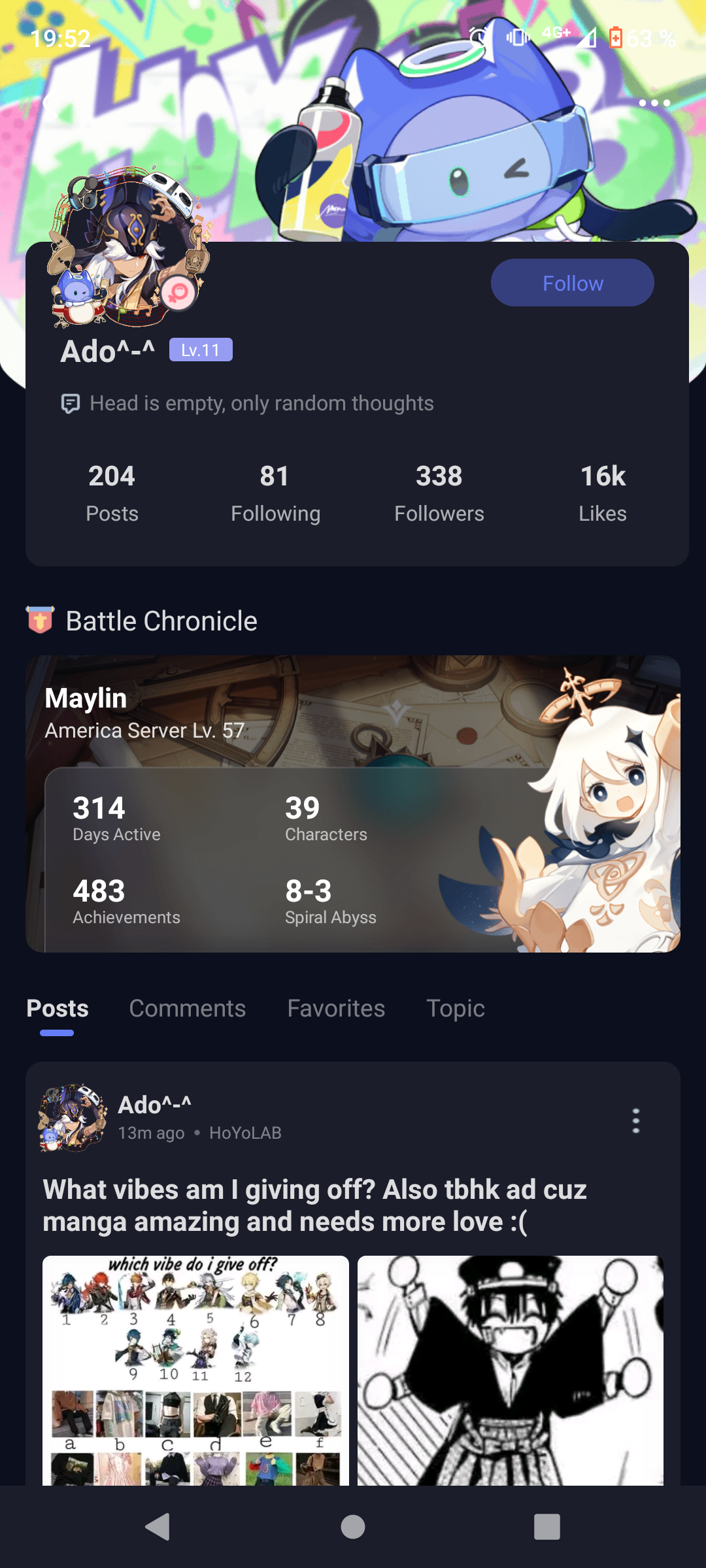Viewport: 706px width, 1568px height.
Task: Open the three-dot options menu top right
Action: [656, 103]
